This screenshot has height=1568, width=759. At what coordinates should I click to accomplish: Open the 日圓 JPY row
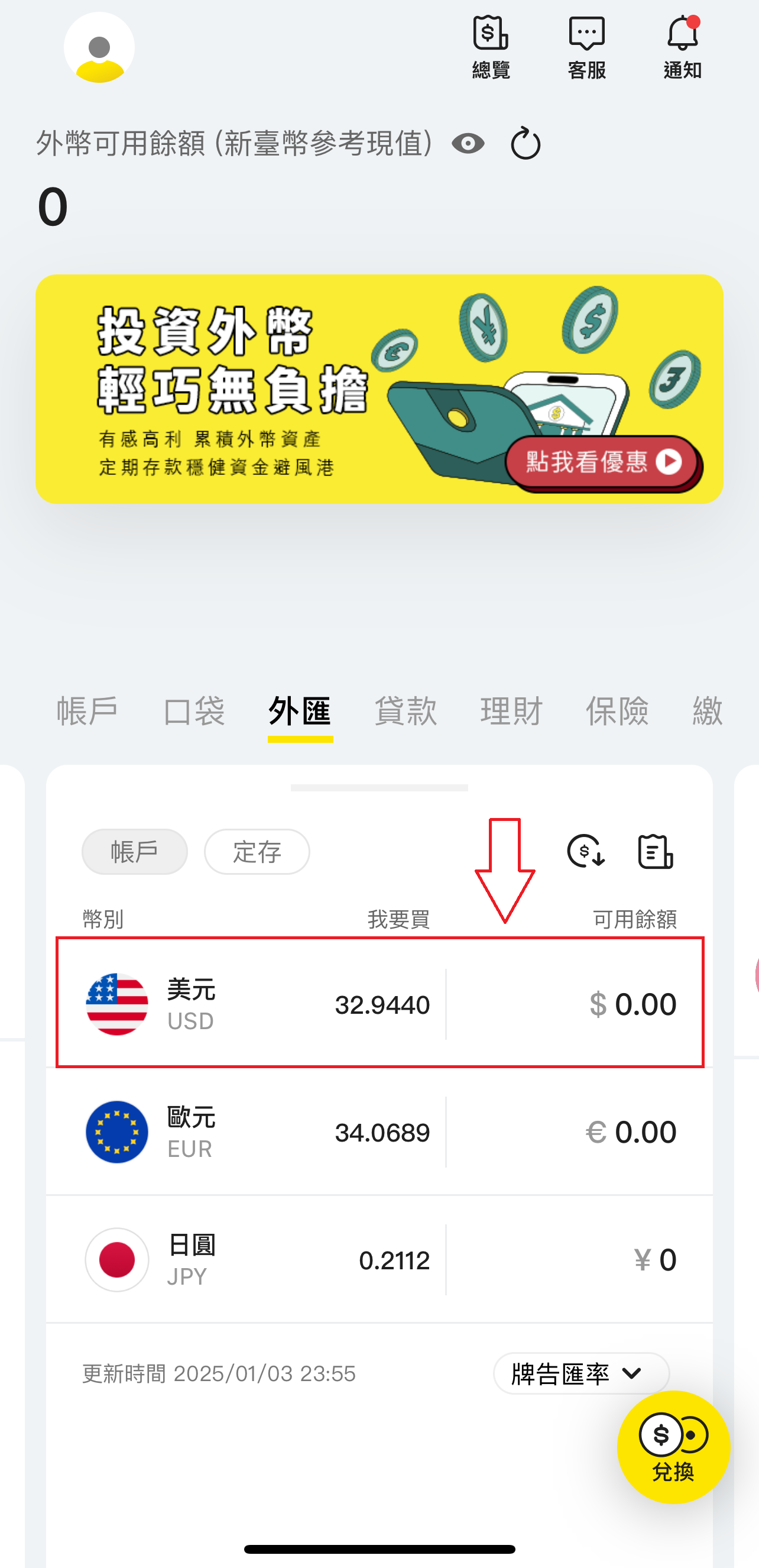tap(379, 1260)
